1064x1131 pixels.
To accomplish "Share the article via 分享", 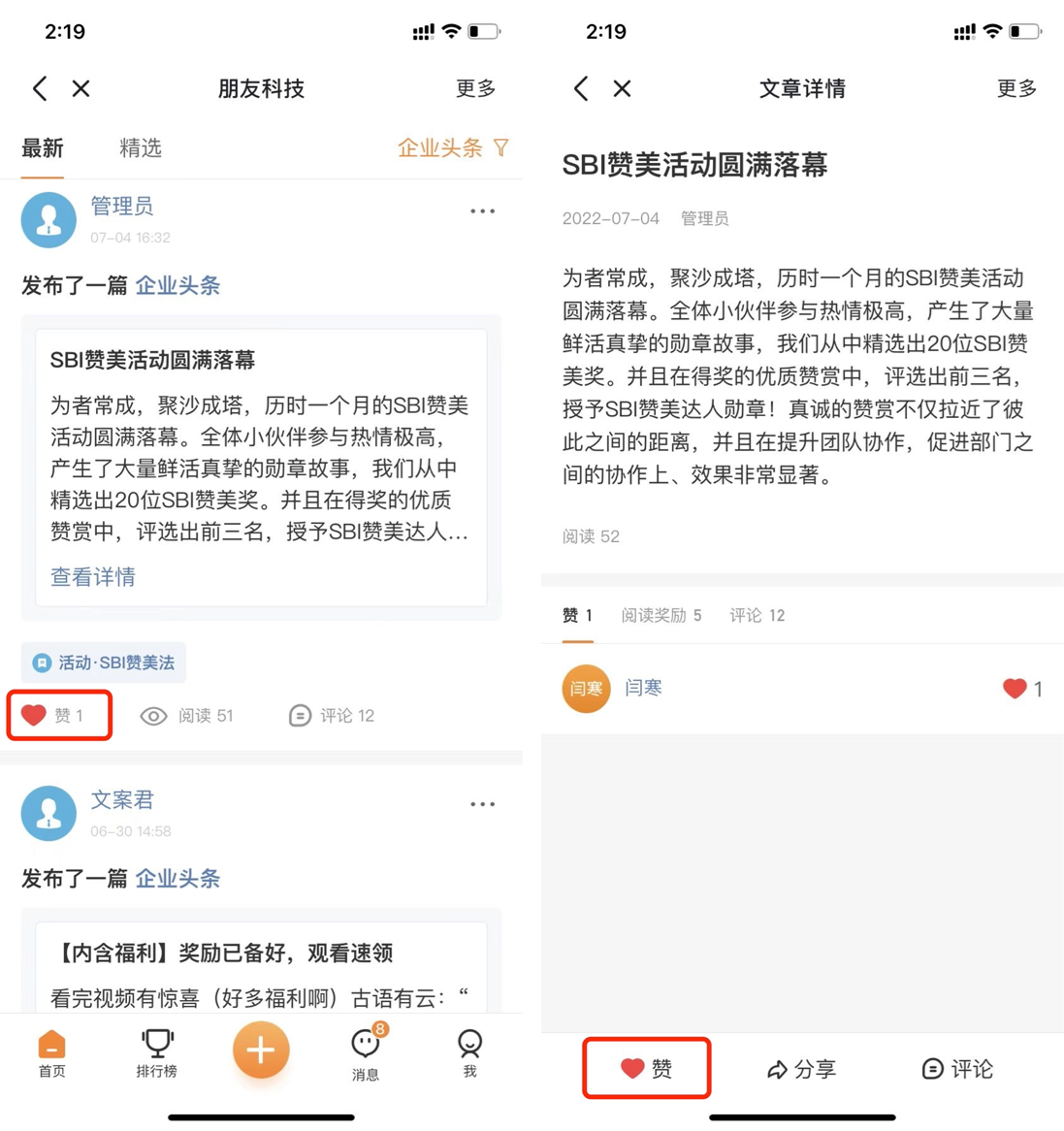I will coord(801,1069).
